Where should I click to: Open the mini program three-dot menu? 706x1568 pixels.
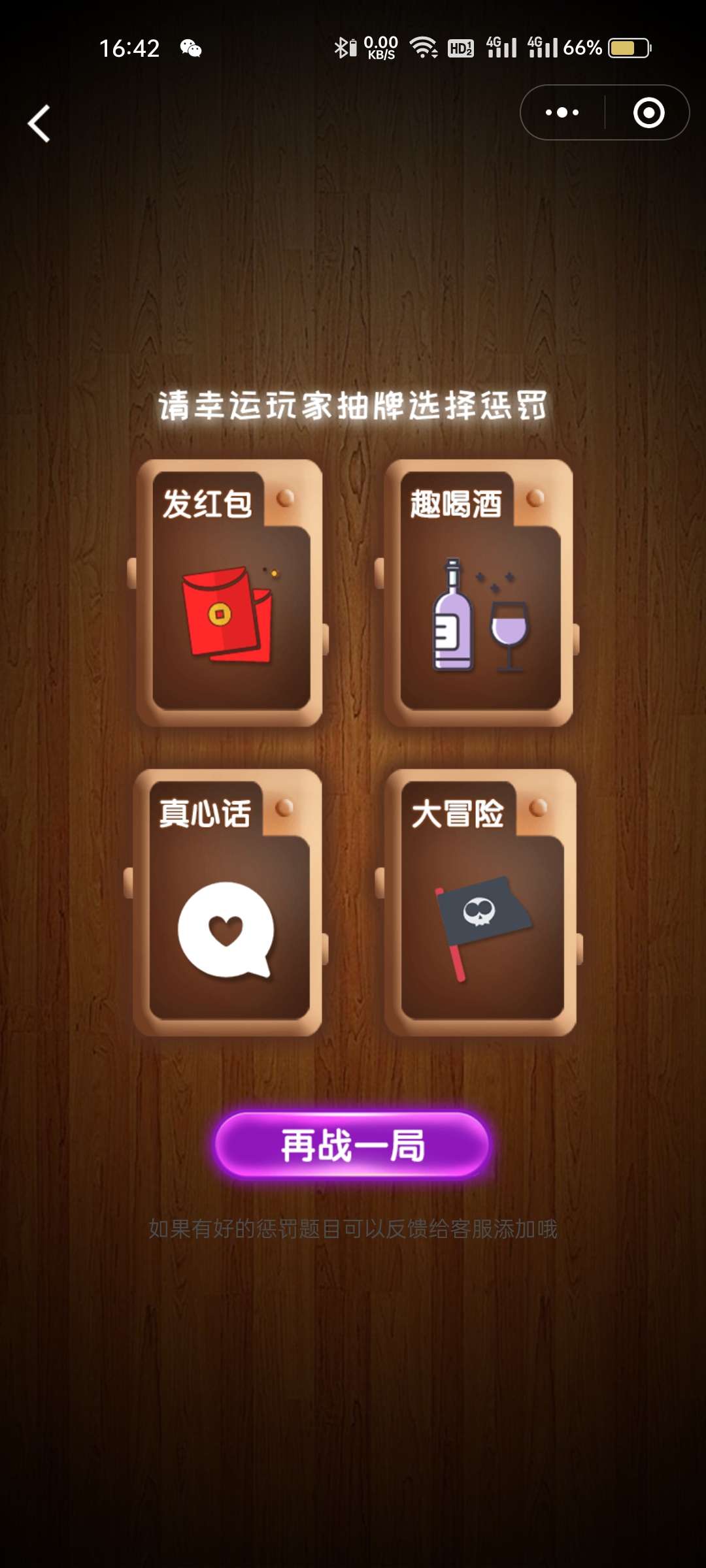coord(562,112)
